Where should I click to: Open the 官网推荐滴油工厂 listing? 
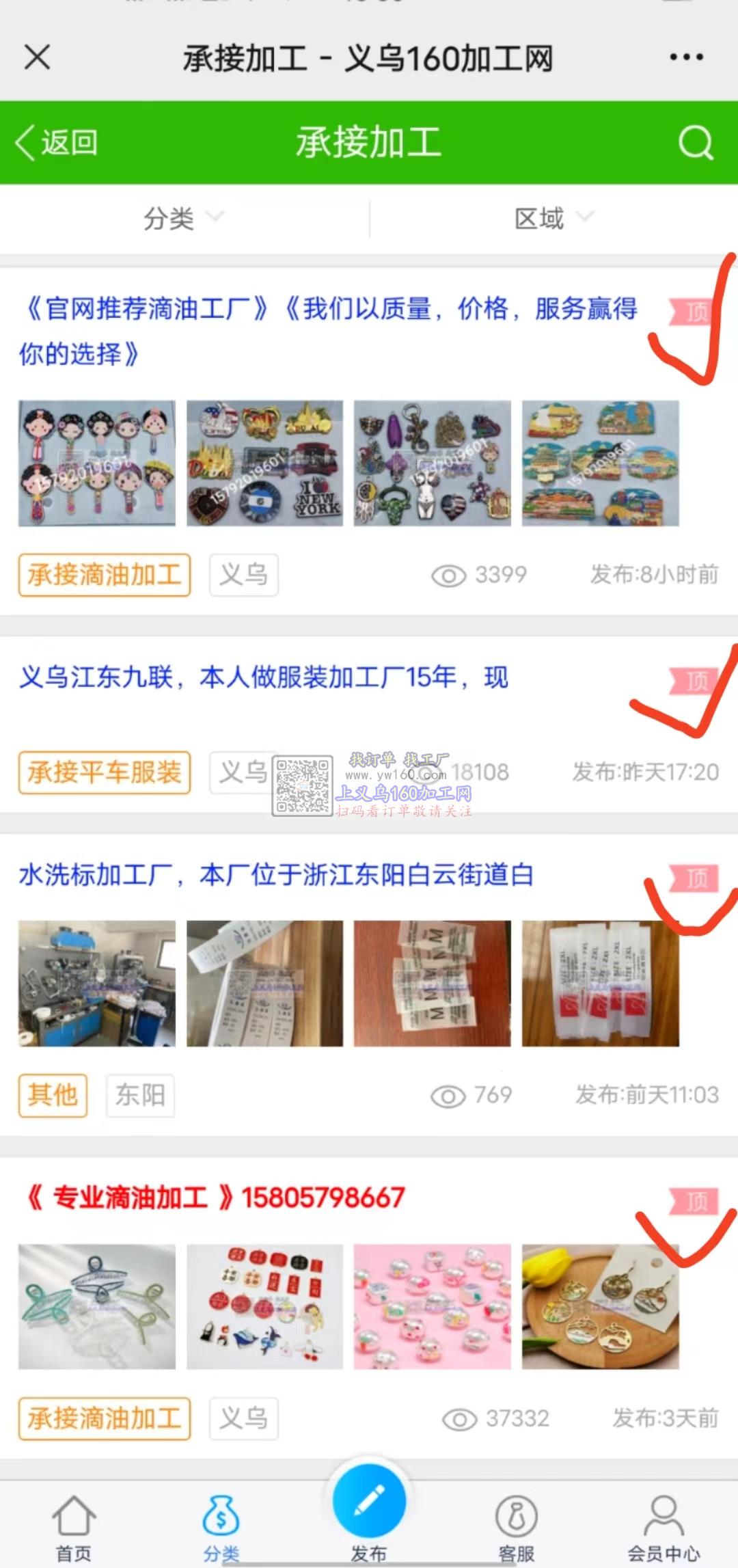click(x=328, y=331)
